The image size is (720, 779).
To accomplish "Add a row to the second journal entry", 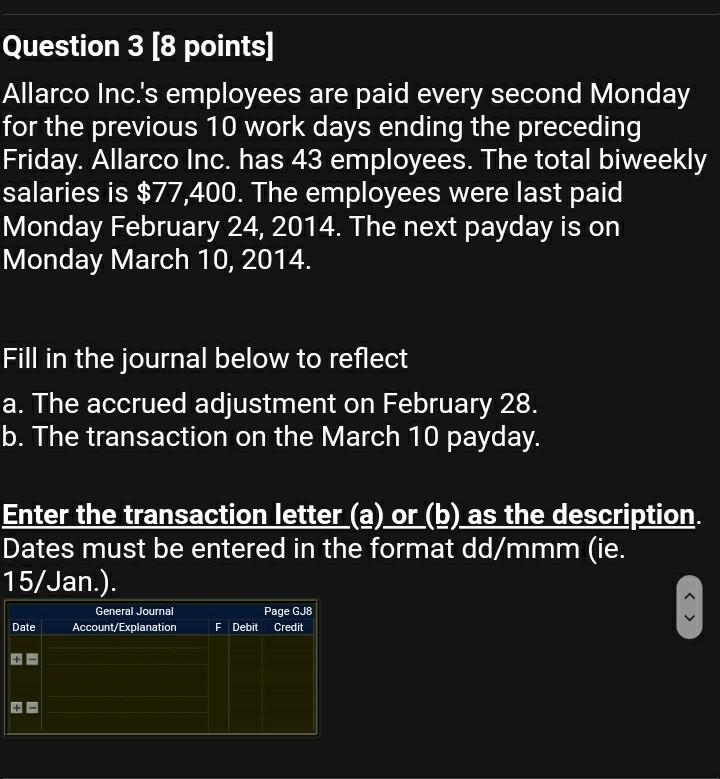I will [x=16, y=707].
